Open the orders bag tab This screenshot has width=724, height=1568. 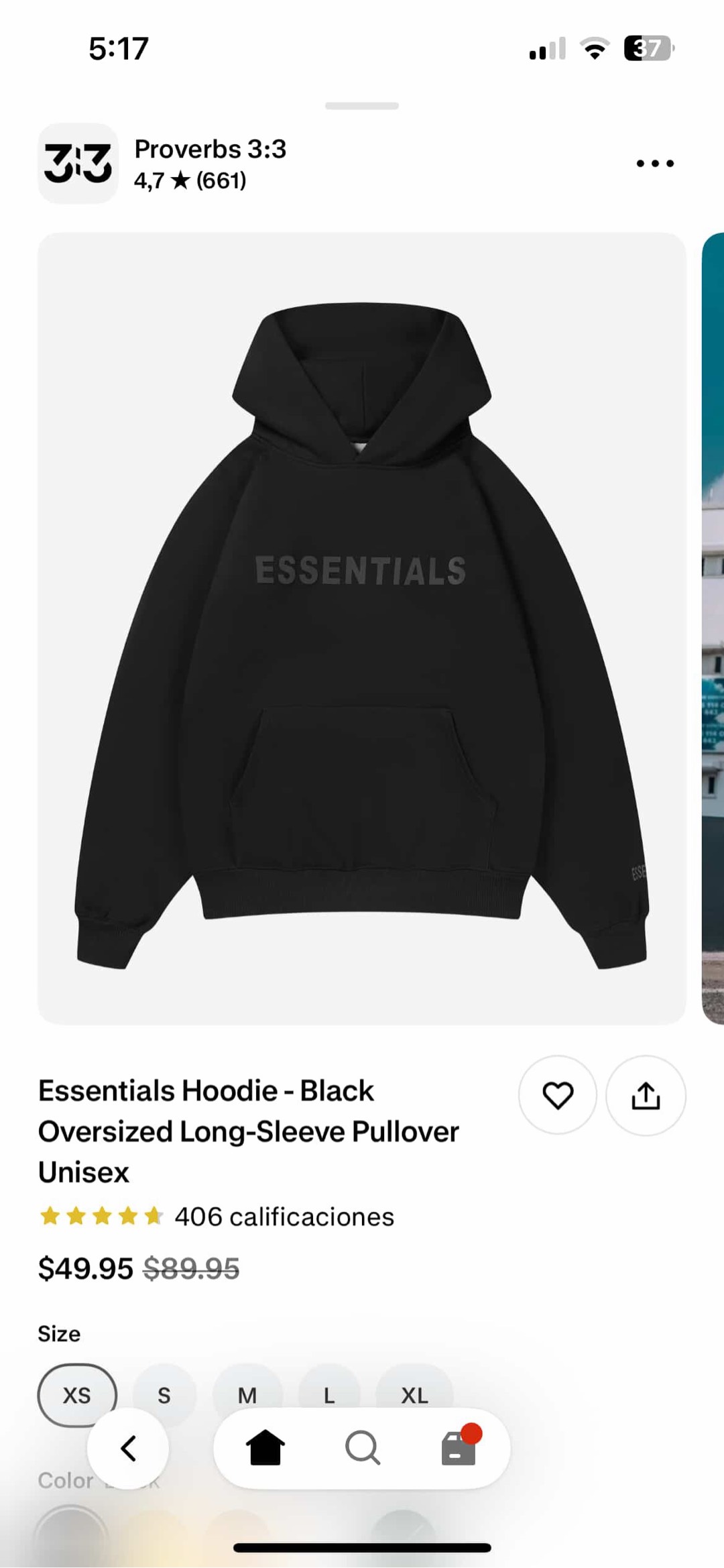pyautogui.click(x=459, y=1448)
